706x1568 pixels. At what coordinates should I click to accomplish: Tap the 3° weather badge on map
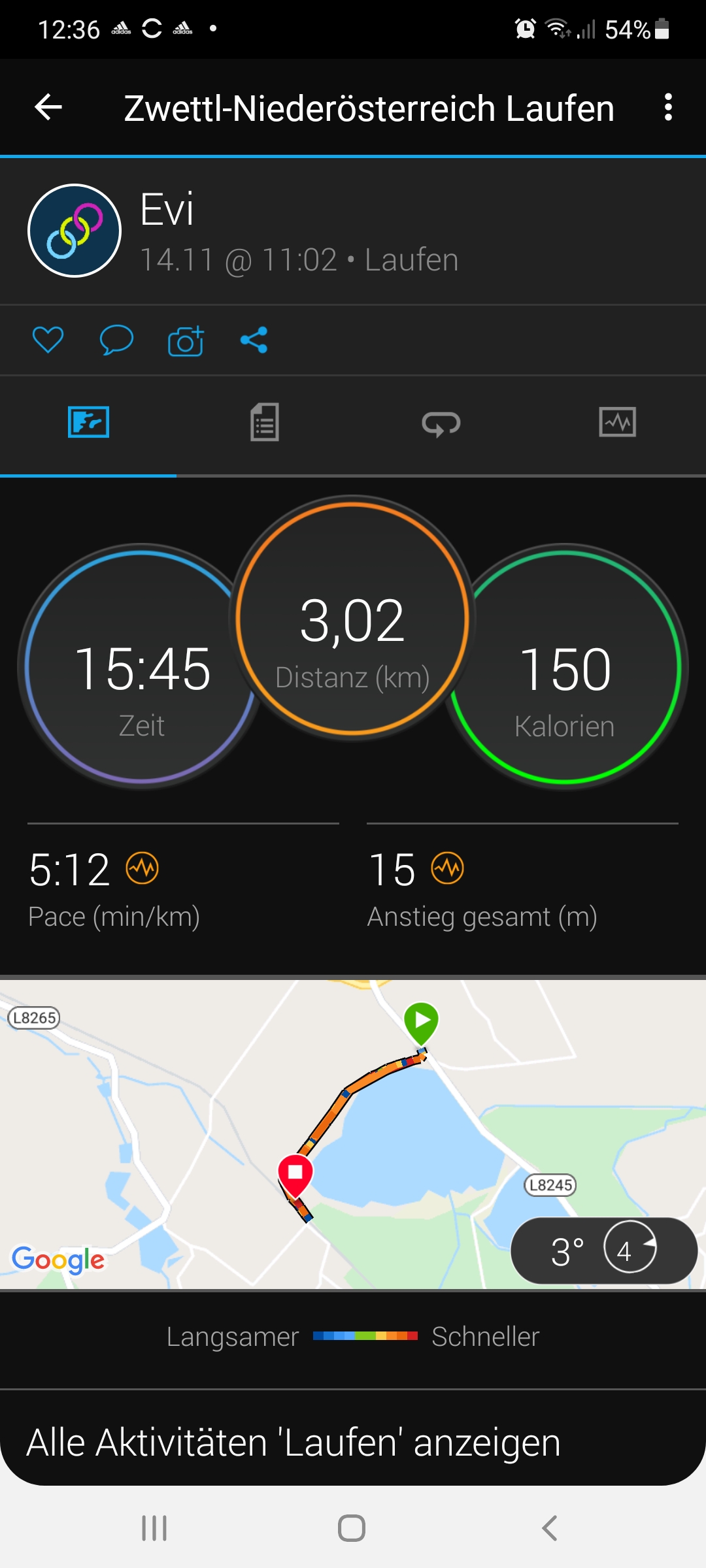(604, 1251)
